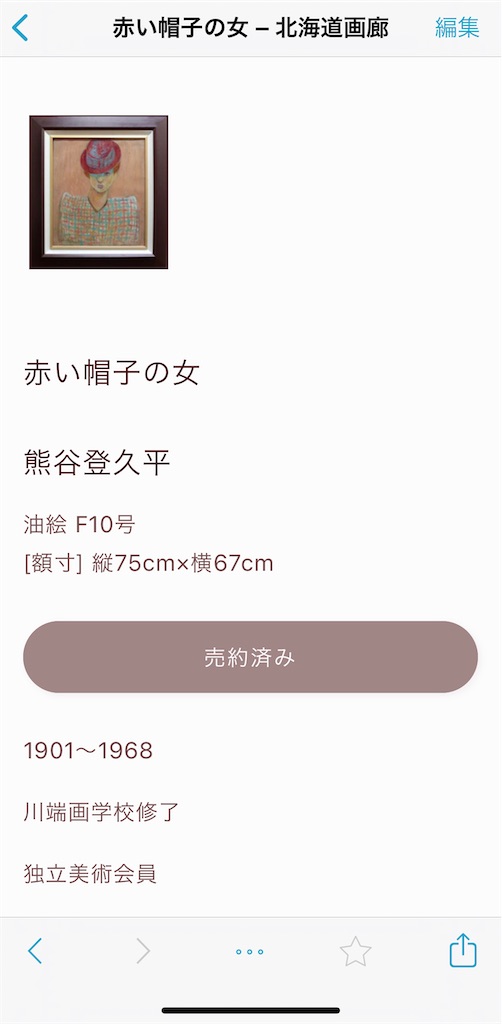Screen dimensions: 502x1024
Task: Open the three-dot more options menu
Action: [249, 952]
